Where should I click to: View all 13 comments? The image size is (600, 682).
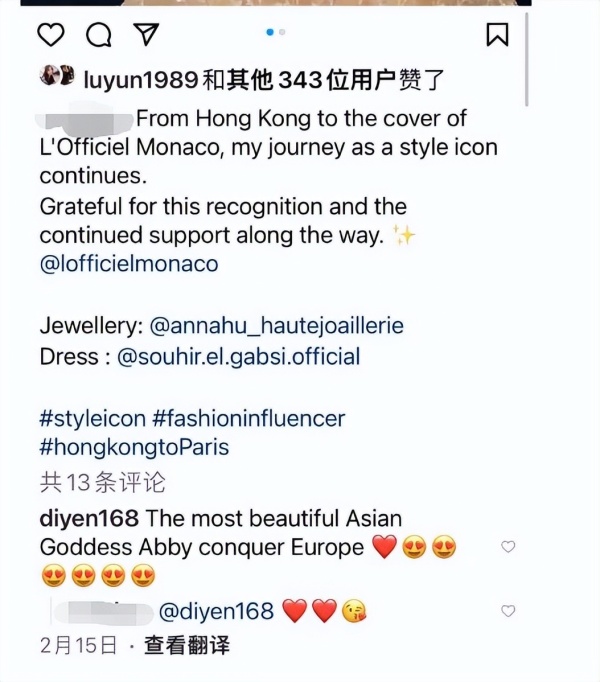(102, 482)
